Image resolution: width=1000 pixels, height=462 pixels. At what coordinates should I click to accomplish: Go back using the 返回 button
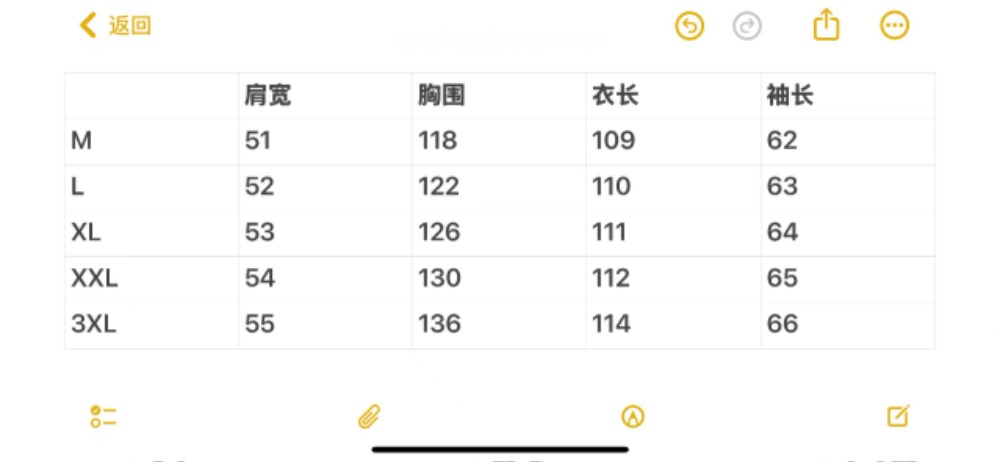[116, 26]
